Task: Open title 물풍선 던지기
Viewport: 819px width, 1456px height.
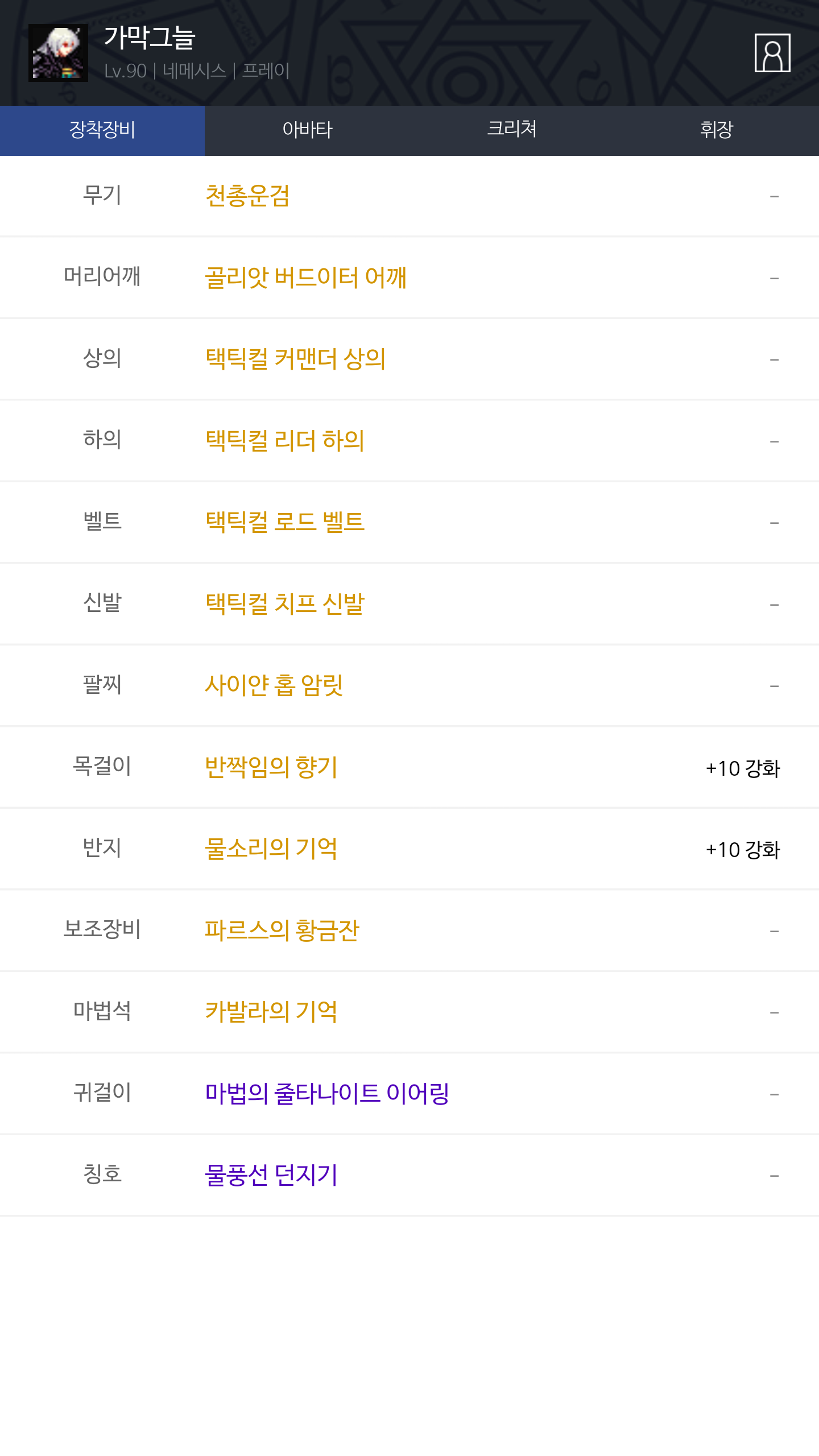Action: click(271, 1175)
